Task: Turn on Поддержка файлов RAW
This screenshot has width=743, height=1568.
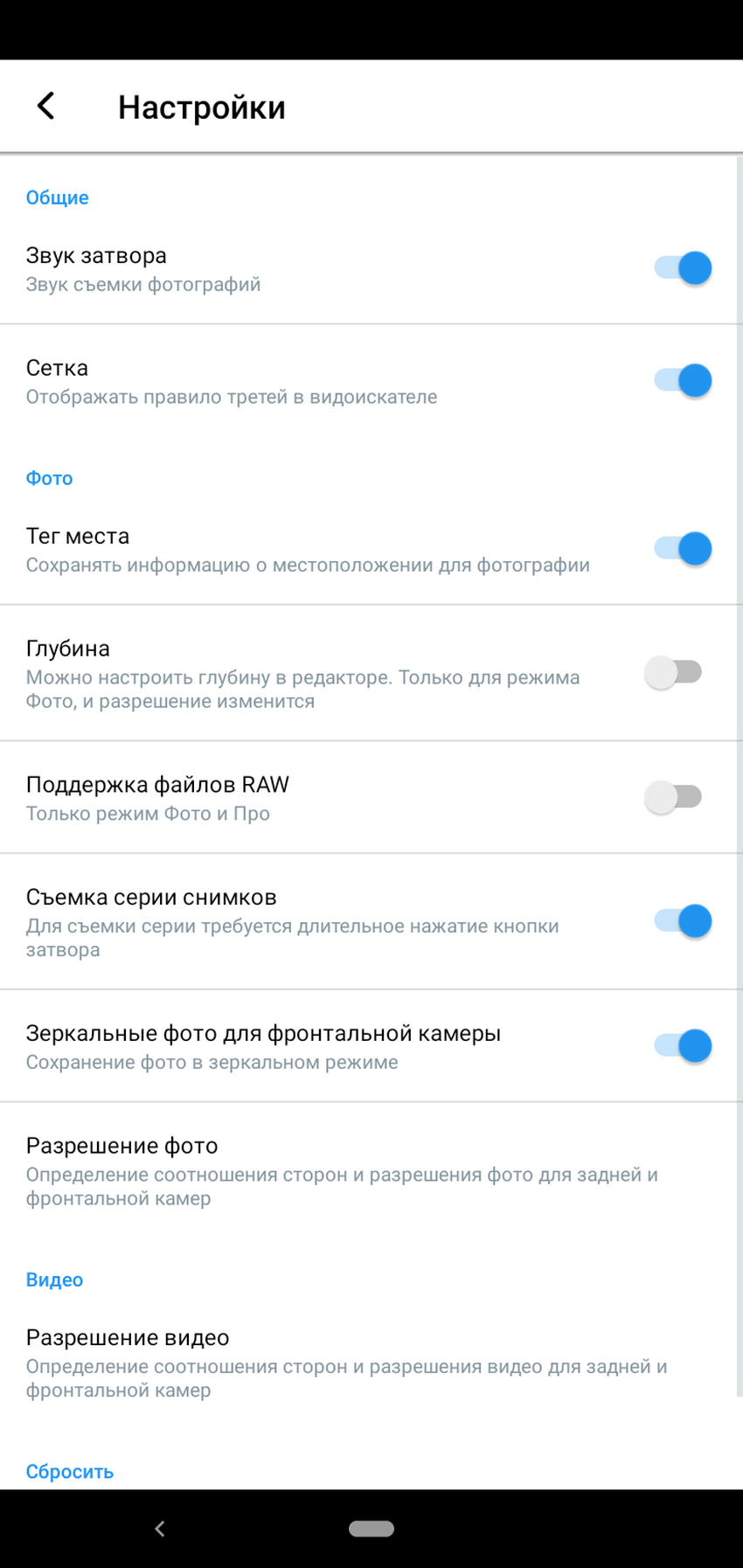Action: point(674,797)
